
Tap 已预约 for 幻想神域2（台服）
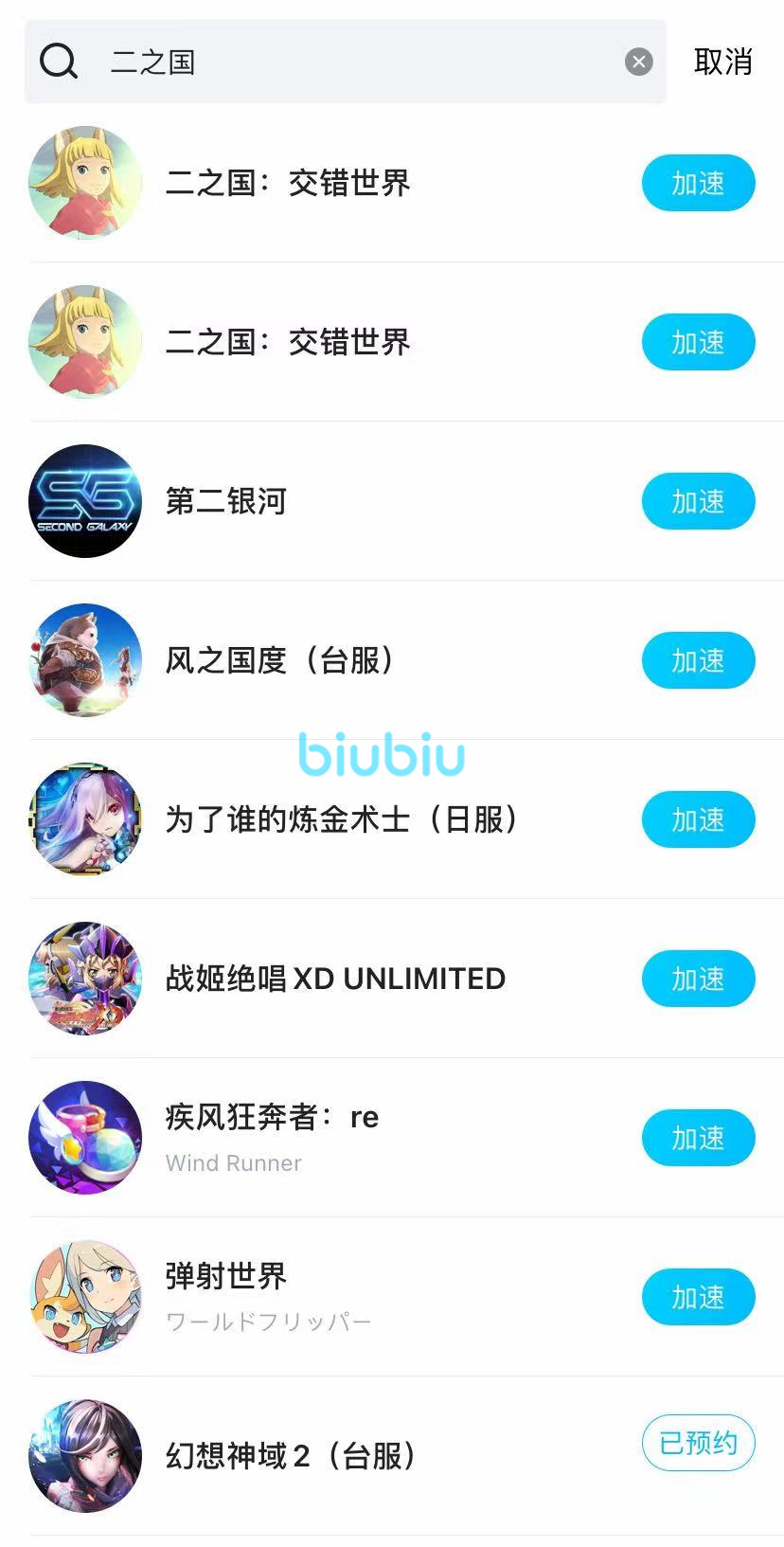pos(698,1443)
